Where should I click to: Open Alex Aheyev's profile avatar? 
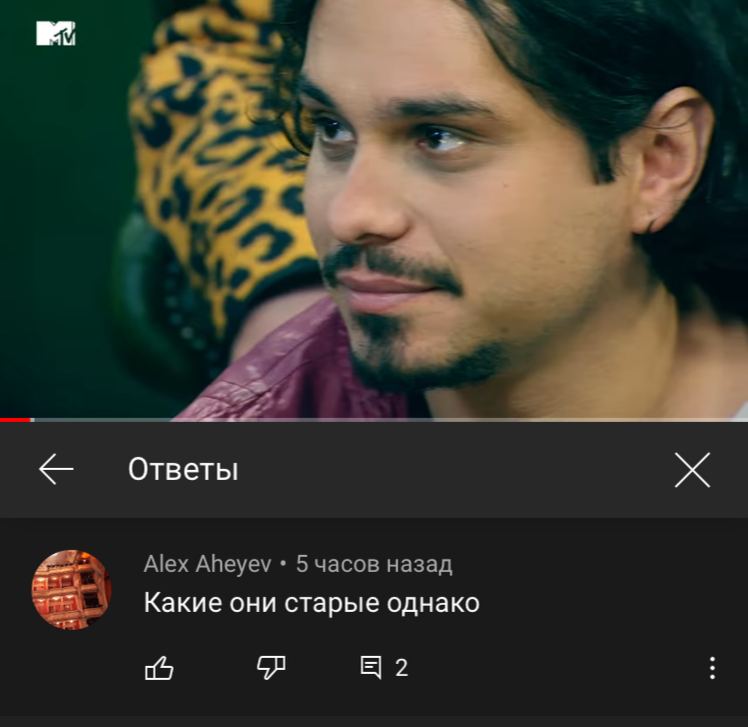(x=72, y=590)
